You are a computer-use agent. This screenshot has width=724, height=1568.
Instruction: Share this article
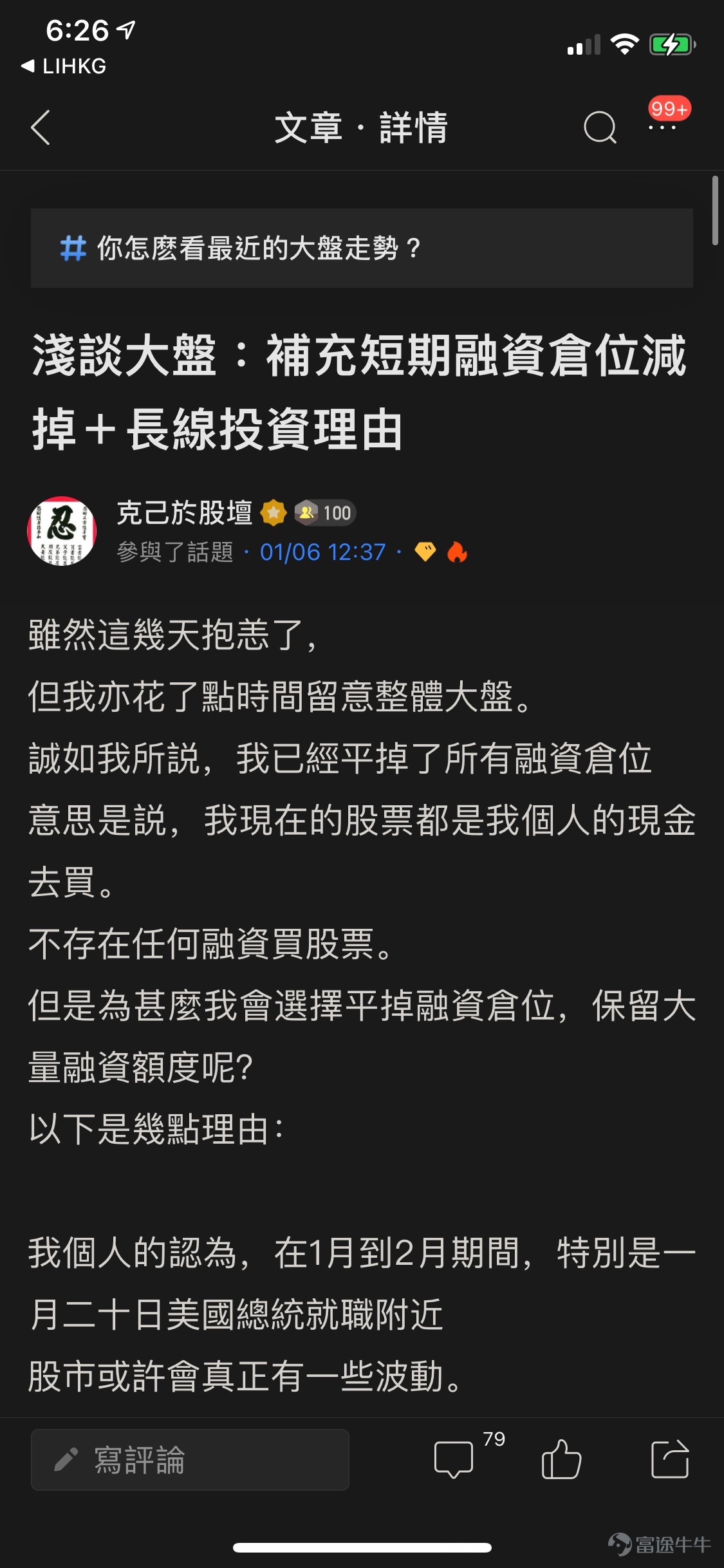tap(670, 1459)
